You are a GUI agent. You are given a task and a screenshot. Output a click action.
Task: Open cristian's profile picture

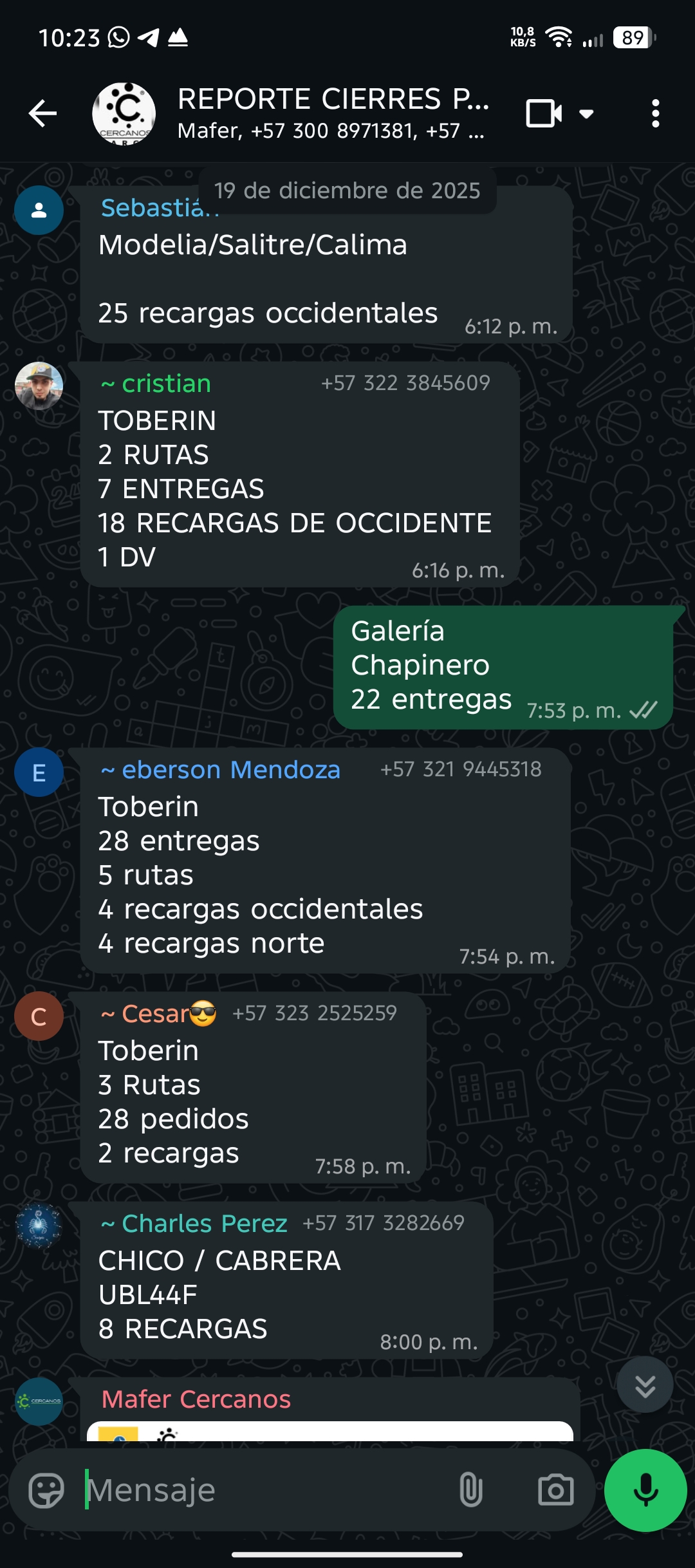[39, 386]
